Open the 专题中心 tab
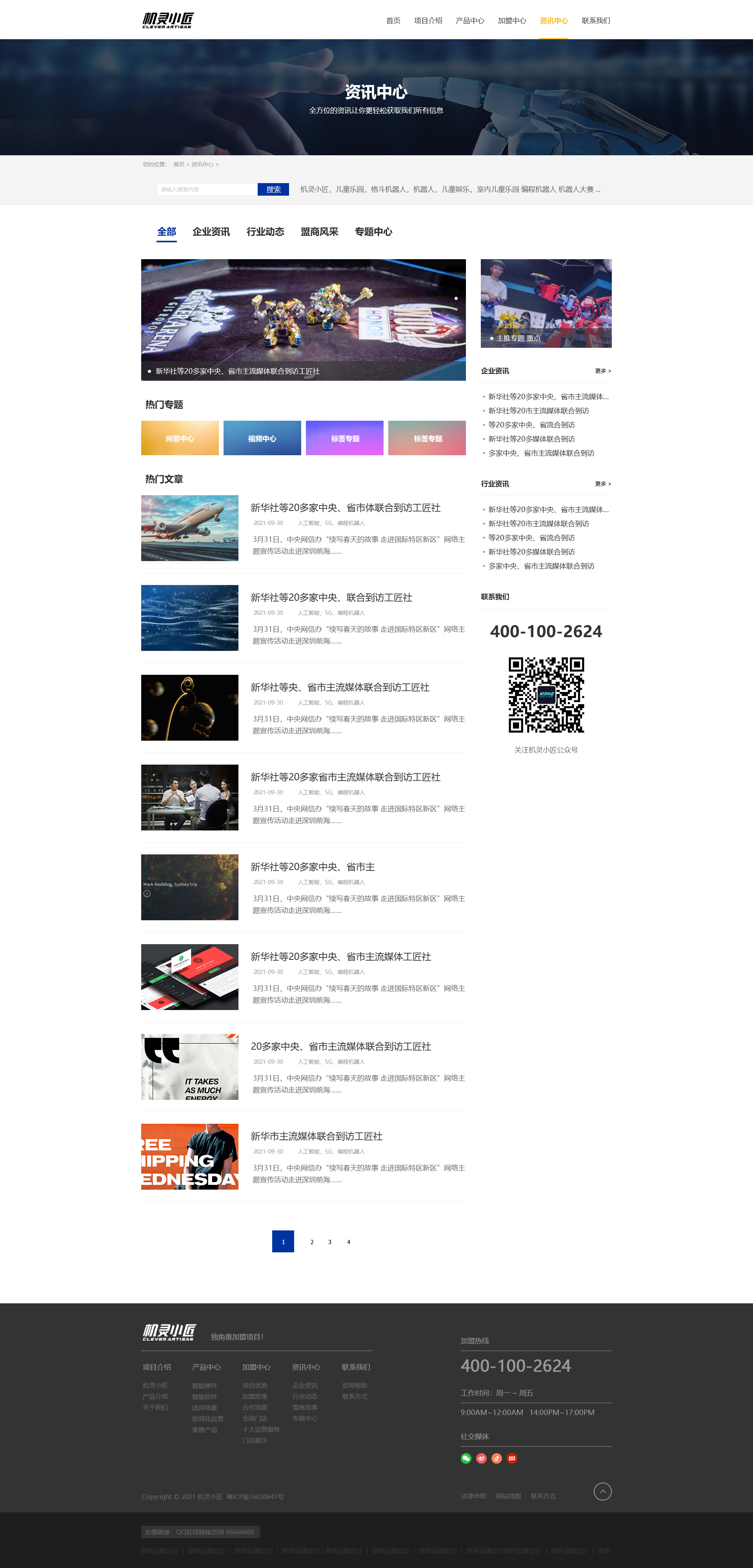 click(x=373, y=232)
